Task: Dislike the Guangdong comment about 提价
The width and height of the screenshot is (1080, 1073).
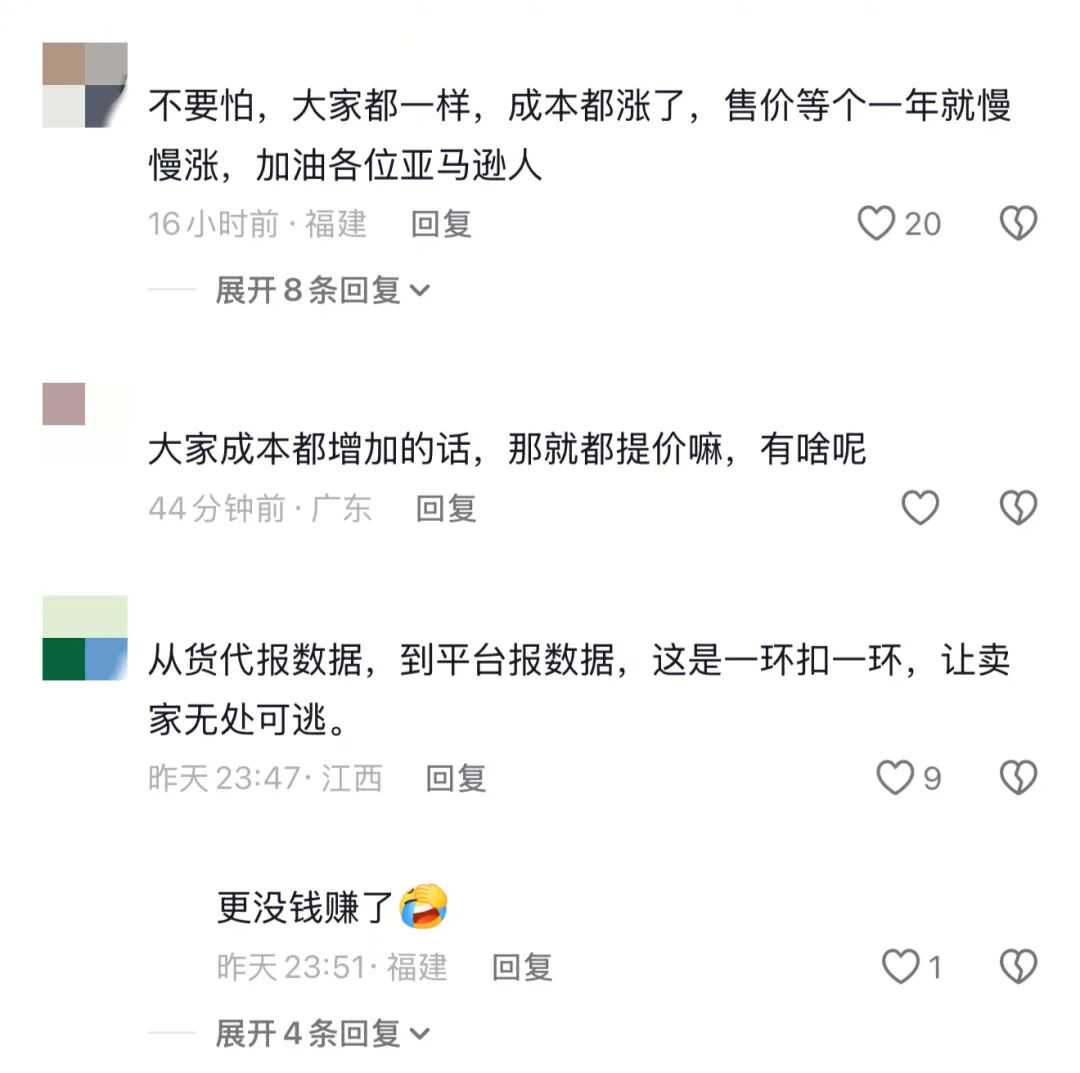Action: pyautogui.click(x=1018, y=508)
